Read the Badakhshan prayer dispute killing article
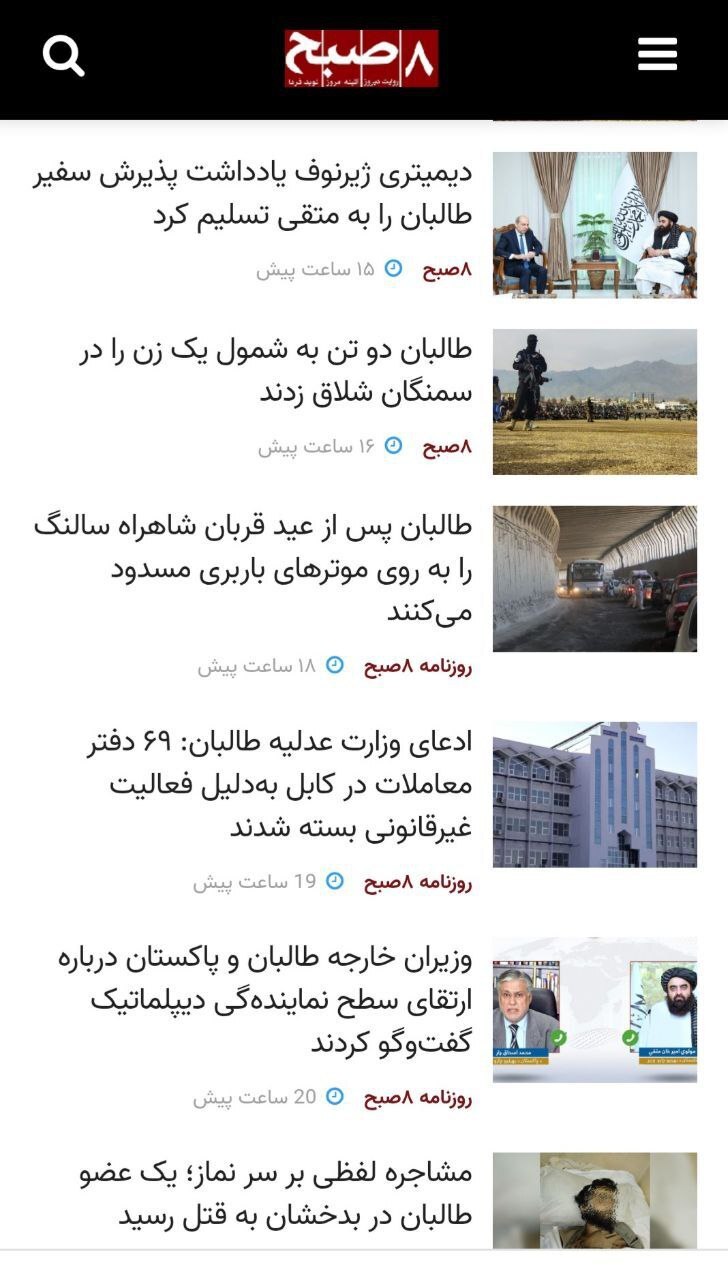This screenshot has width=728, height=1280. [275, 1193]
